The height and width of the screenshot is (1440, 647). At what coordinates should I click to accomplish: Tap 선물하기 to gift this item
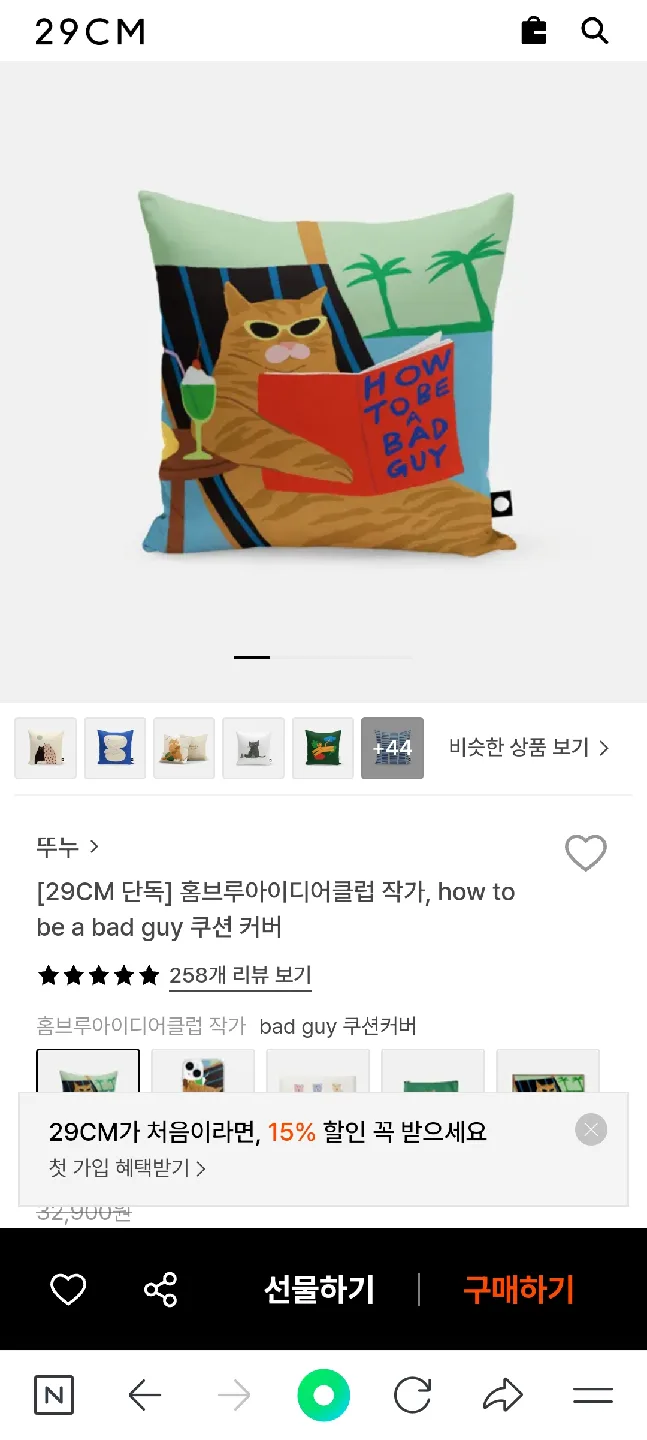click(x=319, y=1290)
